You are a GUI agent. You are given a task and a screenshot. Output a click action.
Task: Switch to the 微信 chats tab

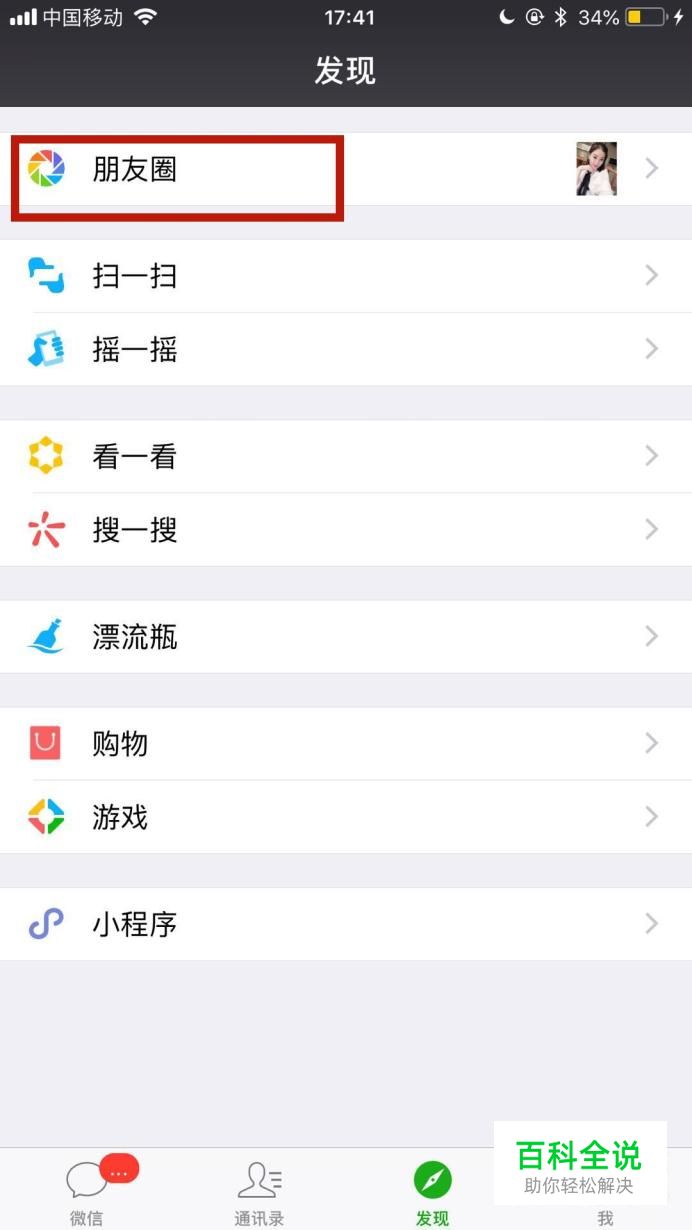87,1192
